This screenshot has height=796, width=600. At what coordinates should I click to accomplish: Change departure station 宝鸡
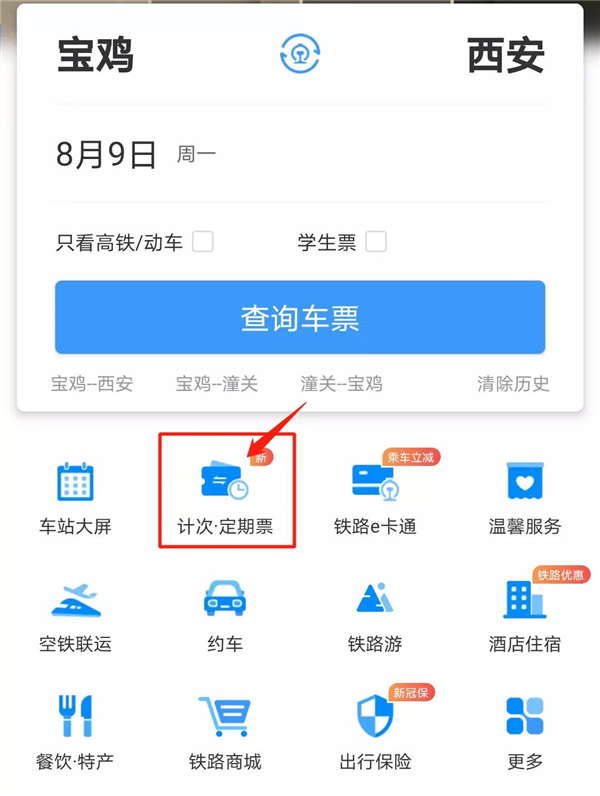tap(96, 56)
